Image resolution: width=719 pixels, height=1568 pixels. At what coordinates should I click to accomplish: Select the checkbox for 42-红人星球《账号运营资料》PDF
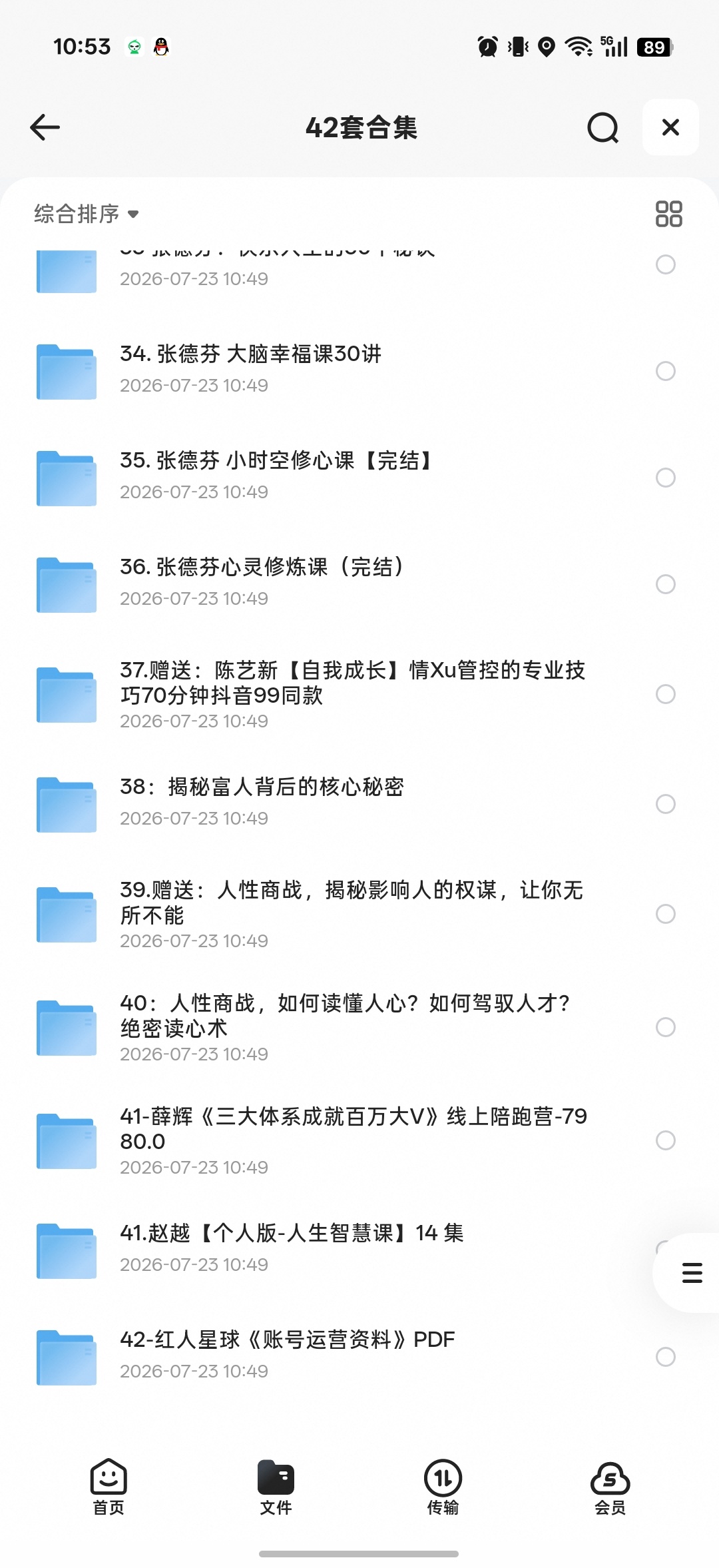666,1357
